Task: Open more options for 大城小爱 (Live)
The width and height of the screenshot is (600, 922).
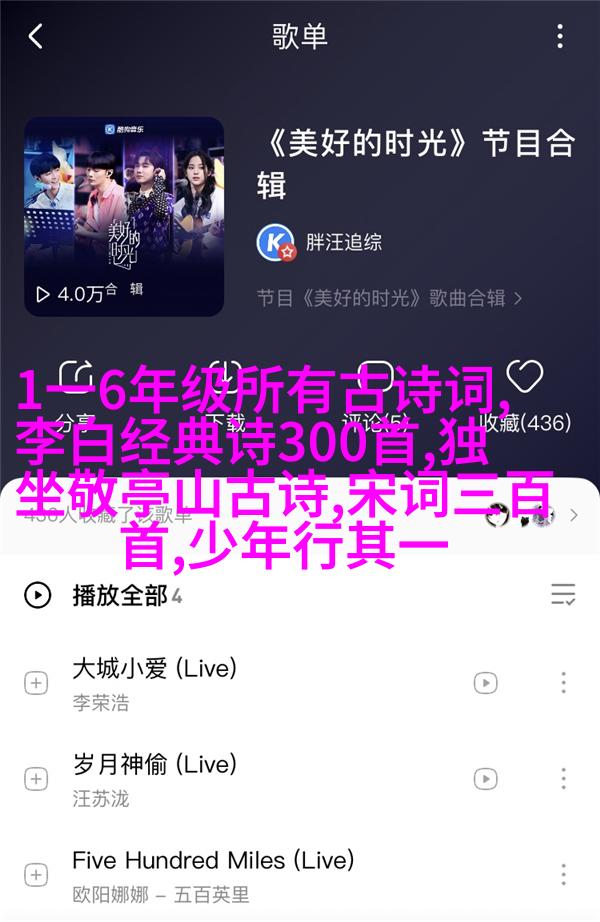Action: (564, 683)
